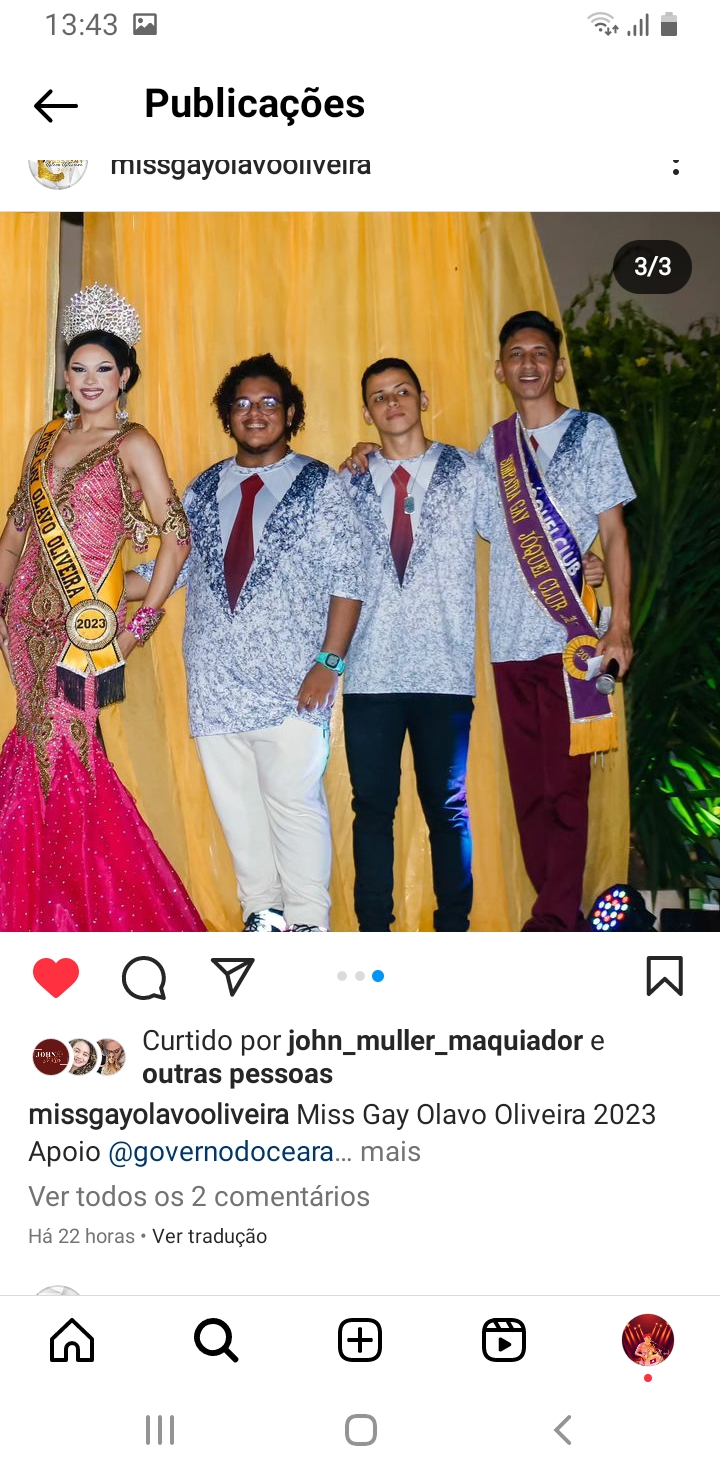Open the Reels tab
This screenshot has height=1480, width=720.
pos(504,1340)
